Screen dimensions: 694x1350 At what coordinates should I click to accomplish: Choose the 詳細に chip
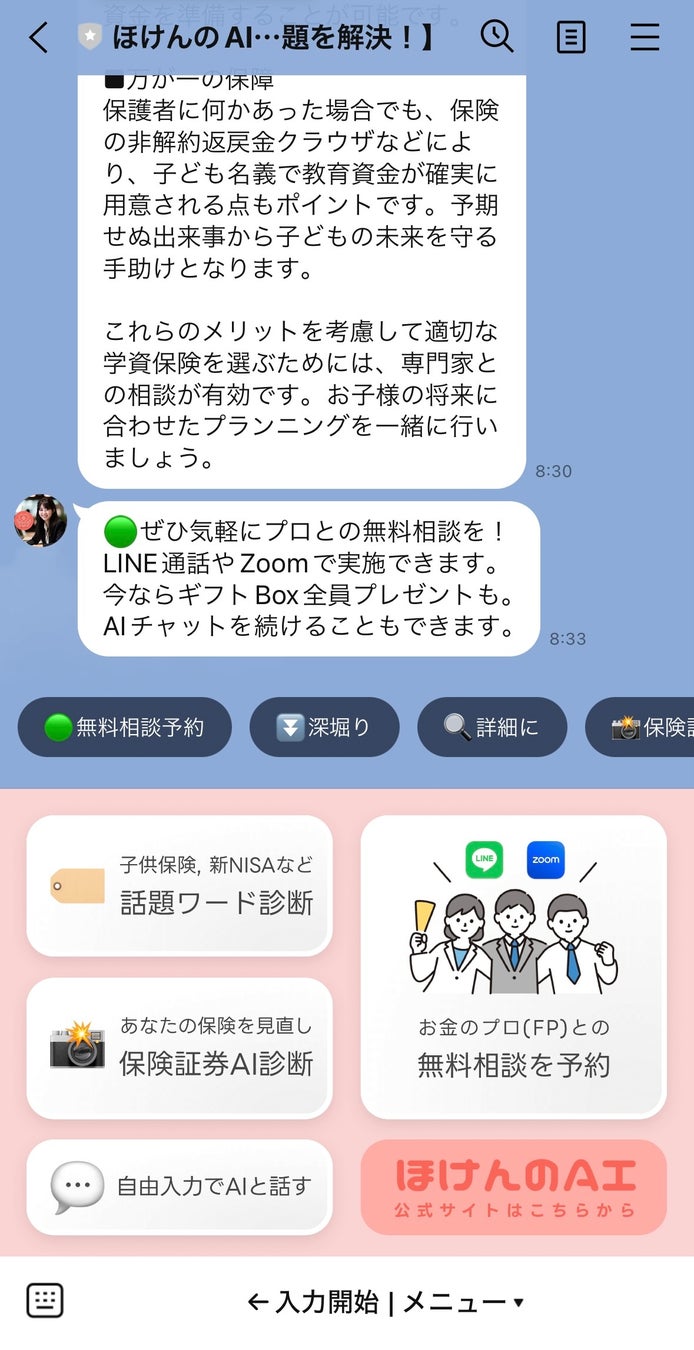click(492, 727)
